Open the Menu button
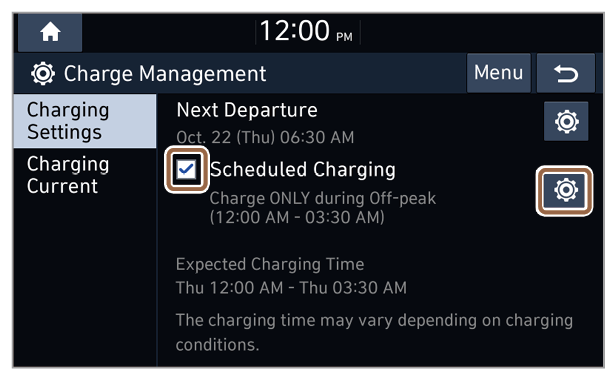Viewport: 615px width, 378px height. click(x=499, y=73)
